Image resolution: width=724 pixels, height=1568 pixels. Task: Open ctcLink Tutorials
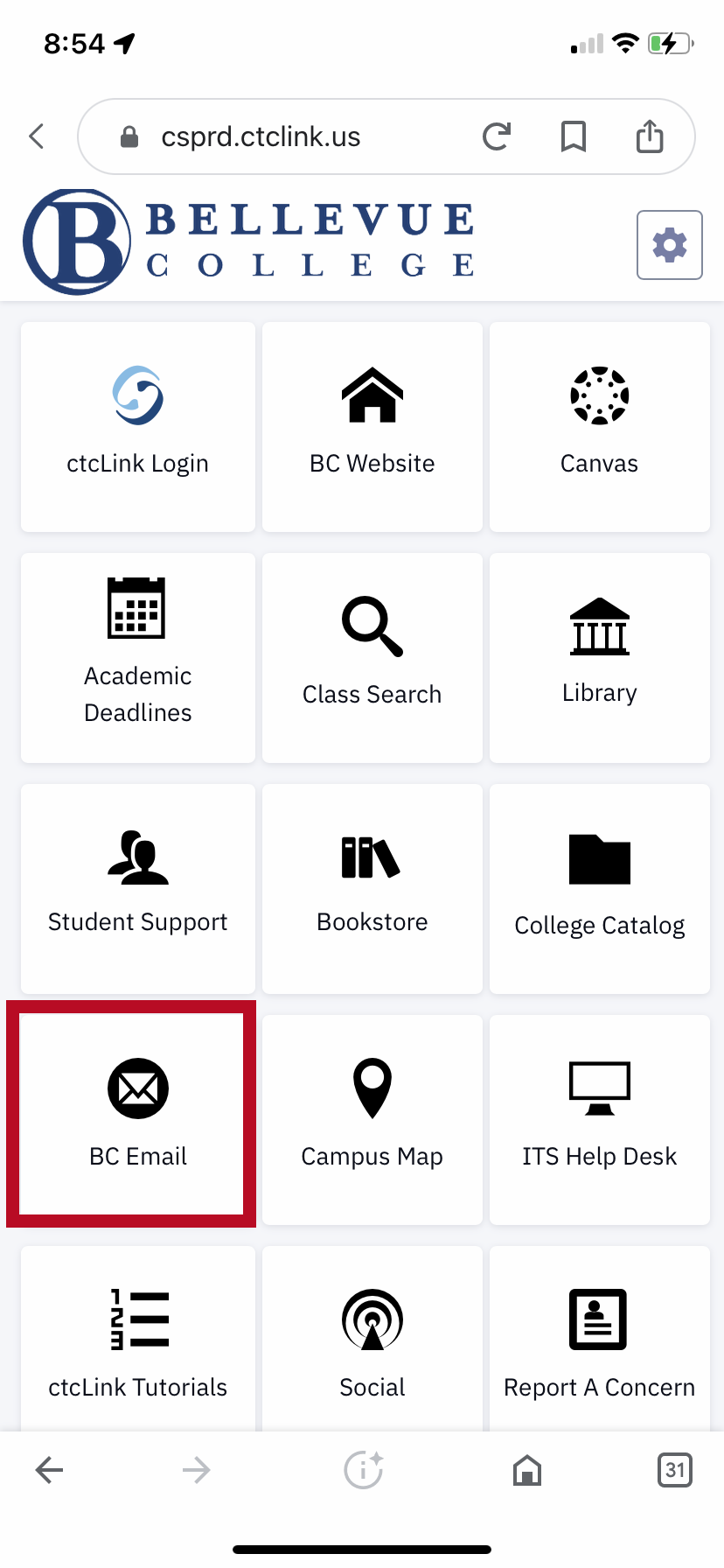(137, 1337)
